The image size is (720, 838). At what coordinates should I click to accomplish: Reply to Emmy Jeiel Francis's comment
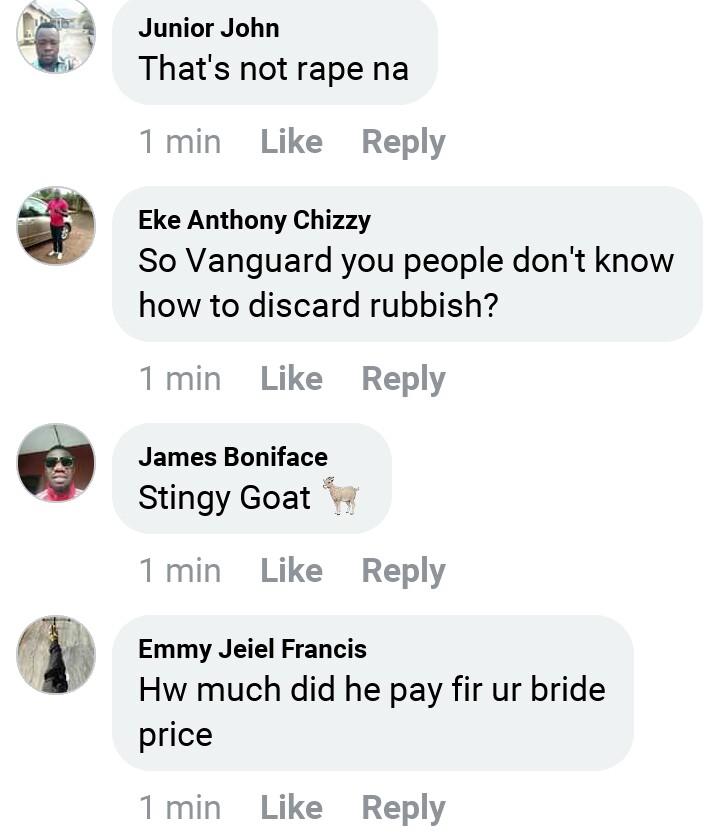point(403,808)
